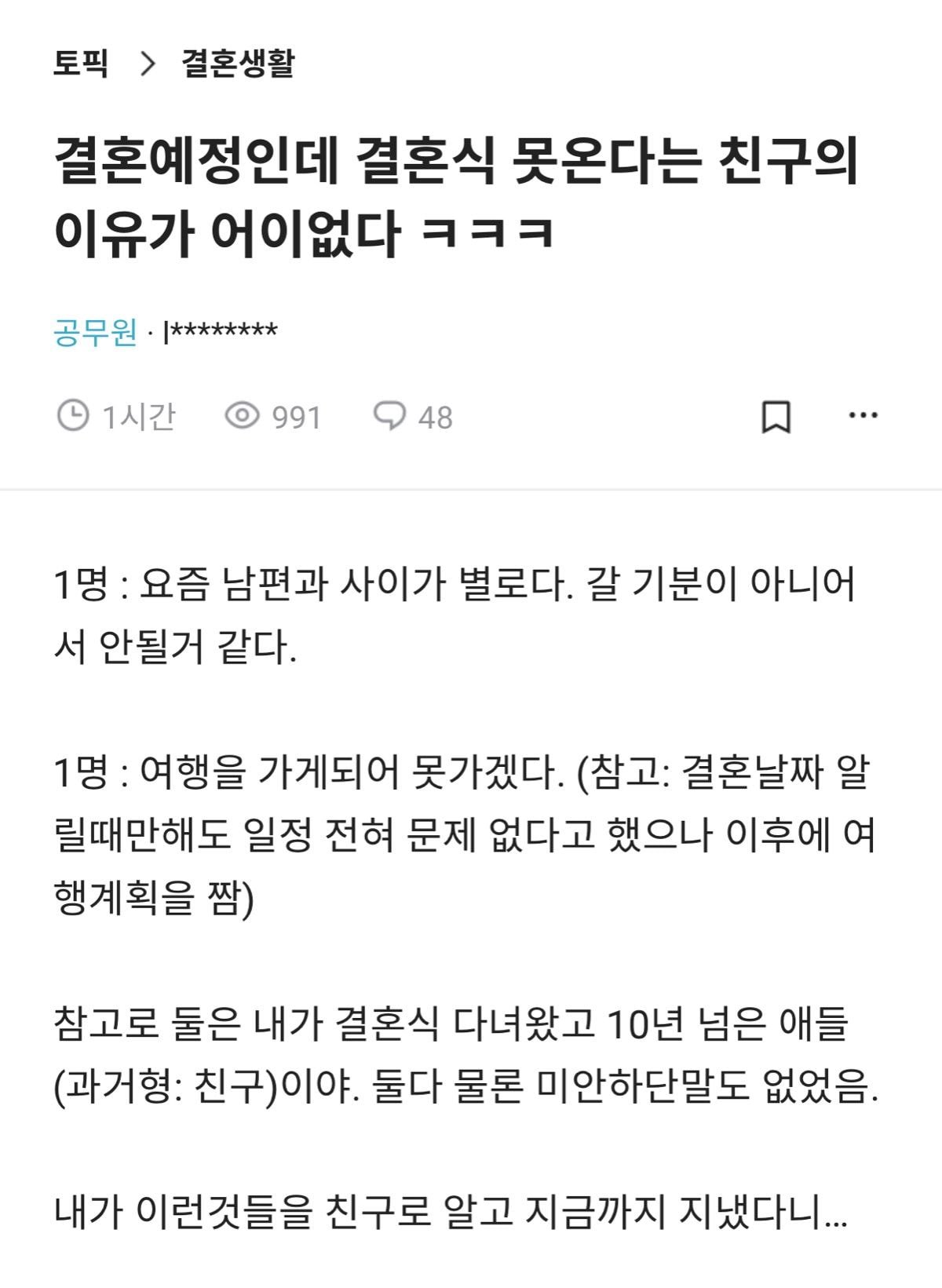The image size is (942, 1288).
Task: Go to the 토픽 breadcrumb
Action: point(80,63)
